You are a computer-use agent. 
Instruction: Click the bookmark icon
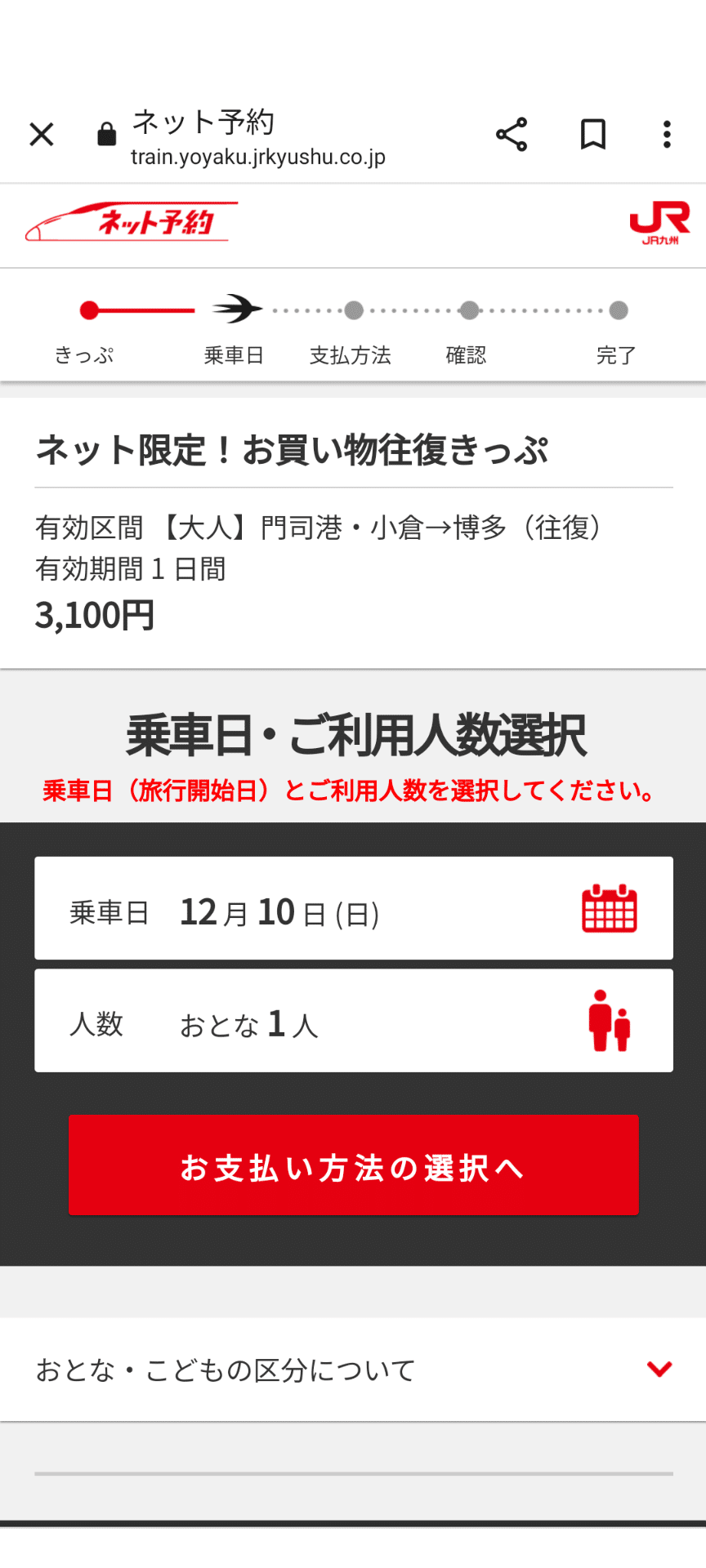click(x=592, y=135)
